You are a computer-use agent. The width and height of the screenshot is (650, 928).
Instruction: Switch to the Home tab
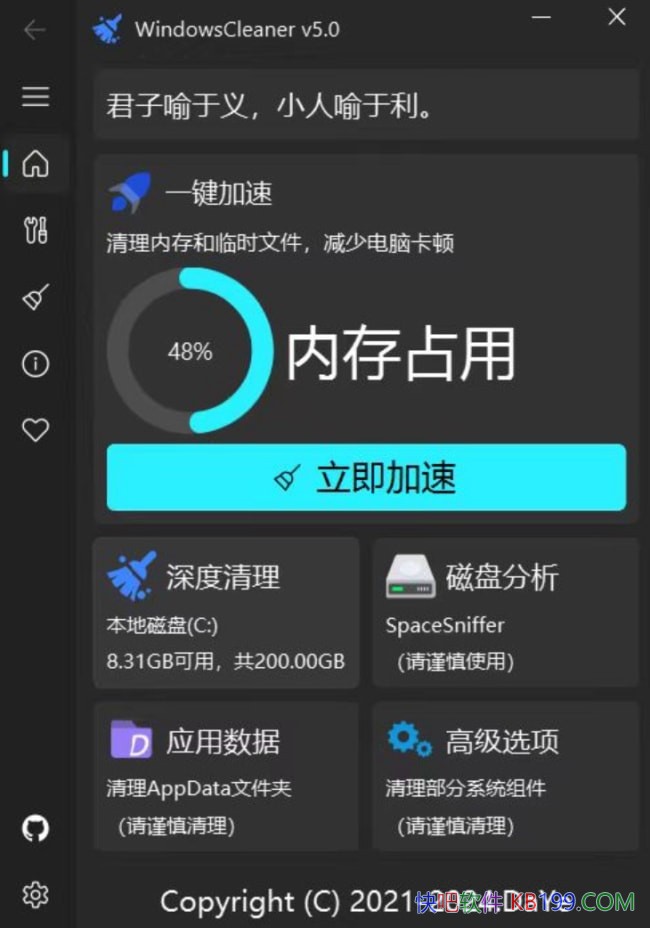36,163
